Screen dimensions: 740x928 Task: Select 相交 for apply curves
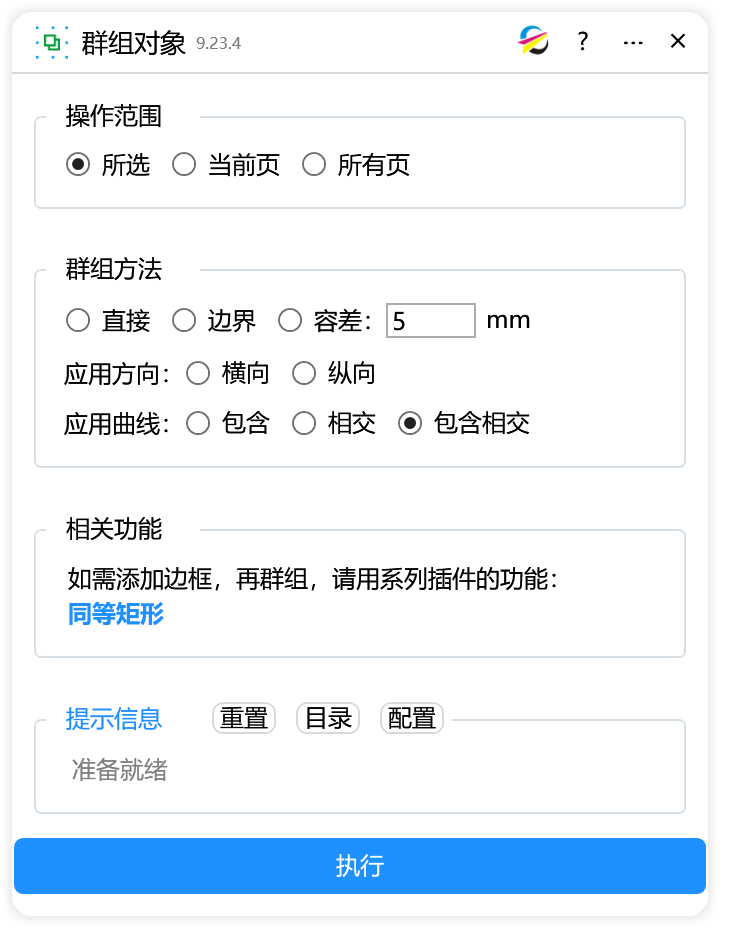point(304,424)
